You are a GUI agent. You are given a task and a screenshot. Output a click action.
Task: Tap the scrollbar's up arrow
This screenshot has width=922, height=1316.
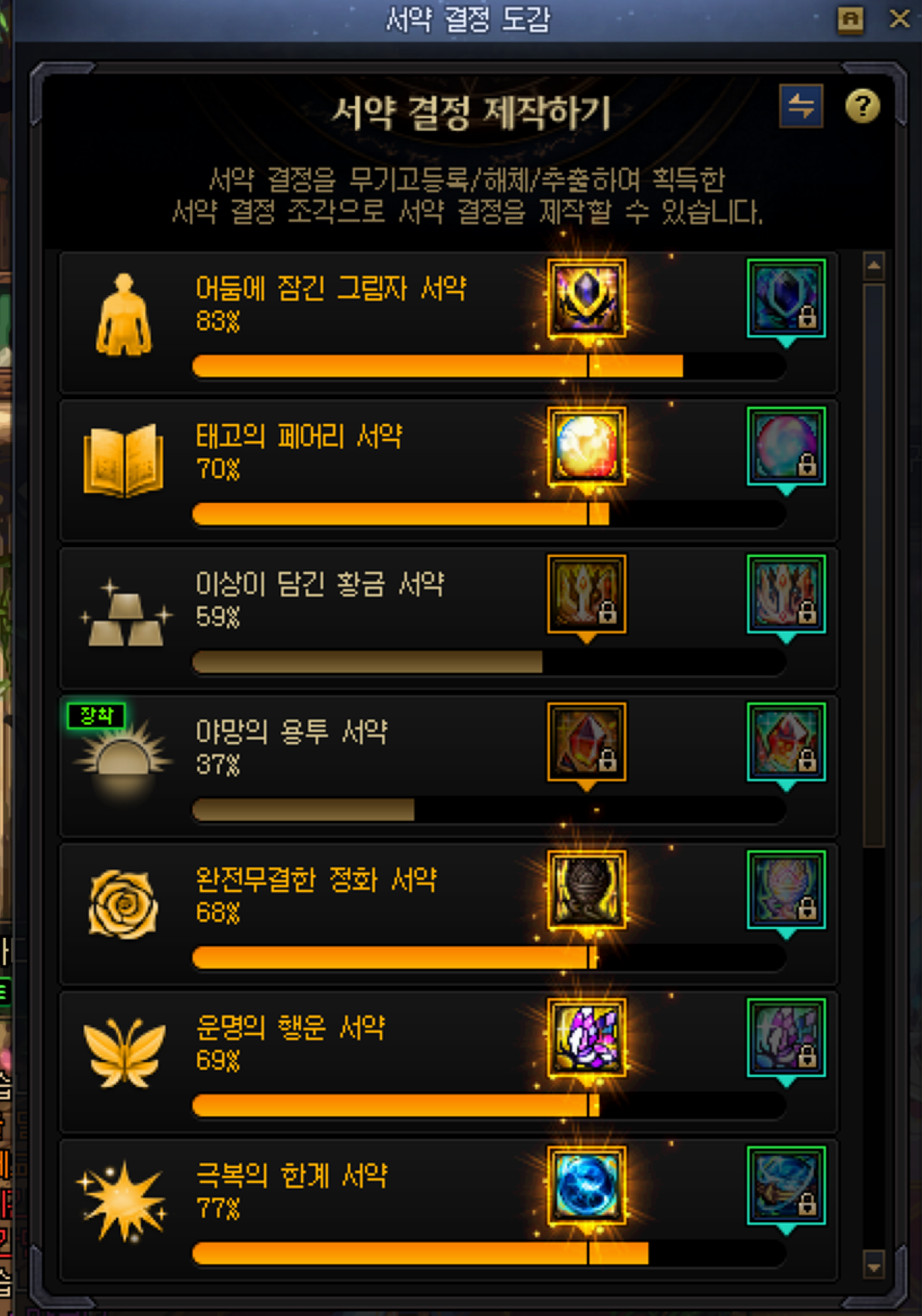(874, 266)
